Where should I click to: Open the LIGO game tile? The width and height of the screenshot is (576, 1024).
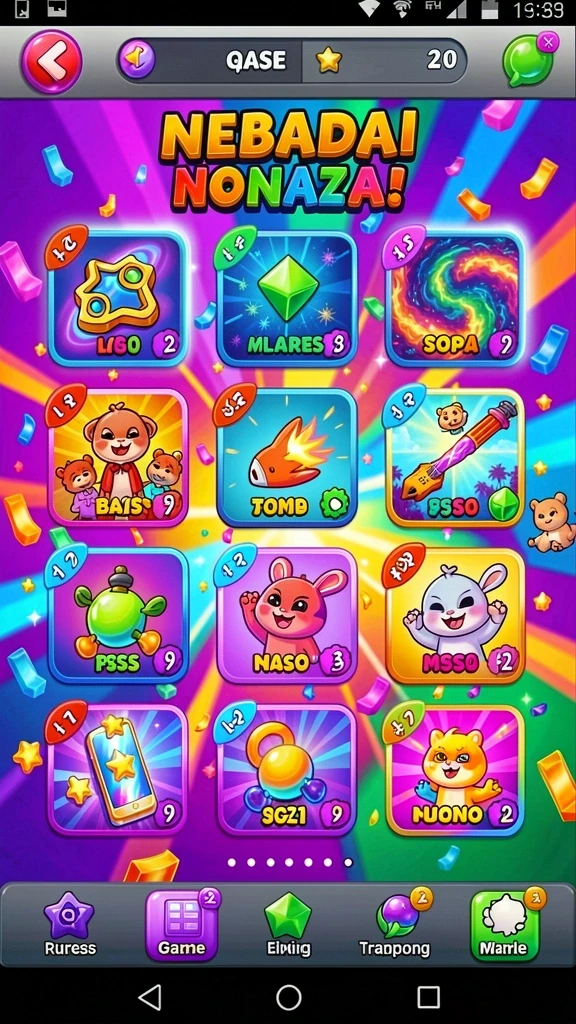click(x=118, y=298)
